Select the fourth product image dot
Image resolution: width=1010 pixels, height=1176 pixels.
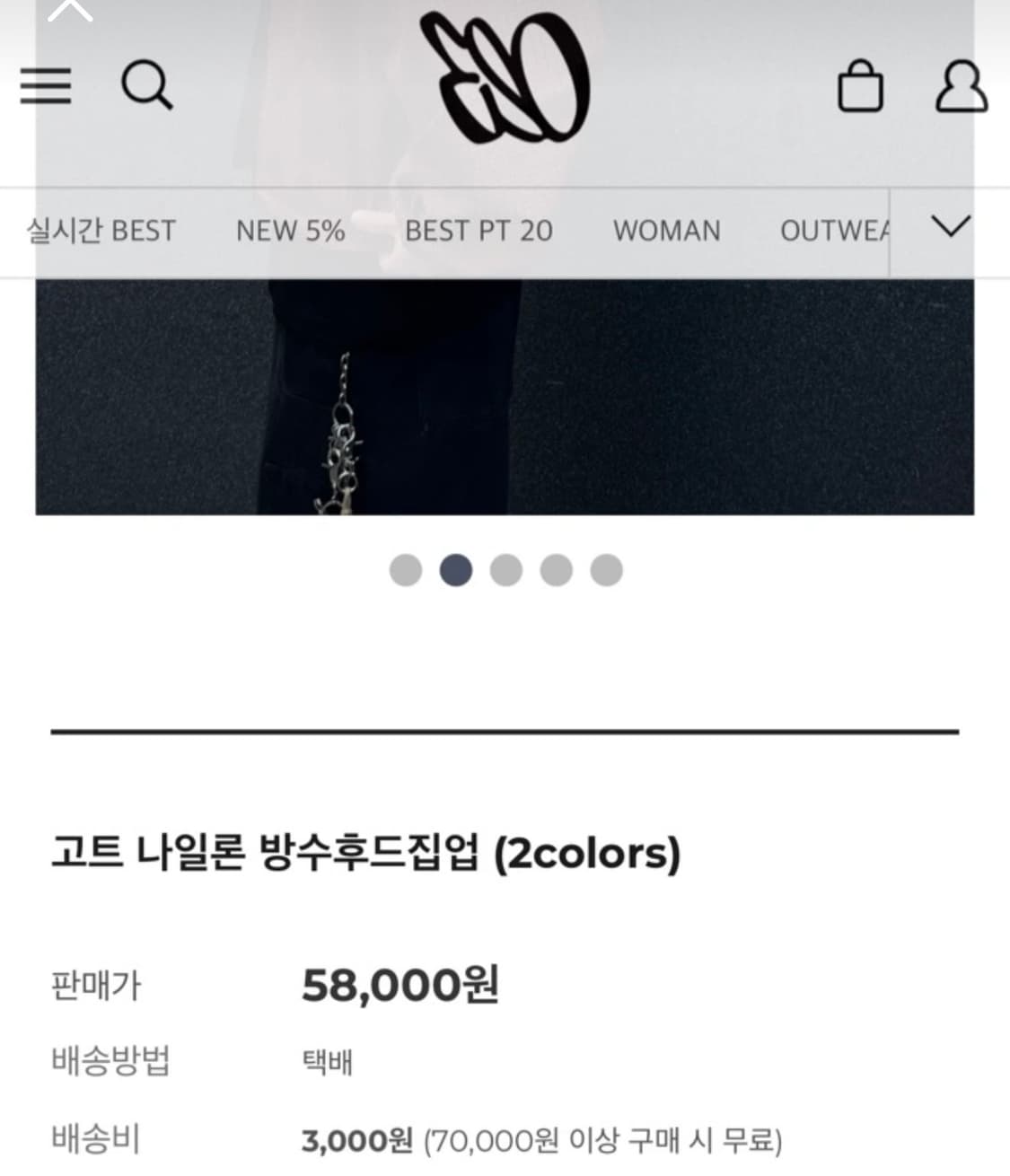[557, 569]
